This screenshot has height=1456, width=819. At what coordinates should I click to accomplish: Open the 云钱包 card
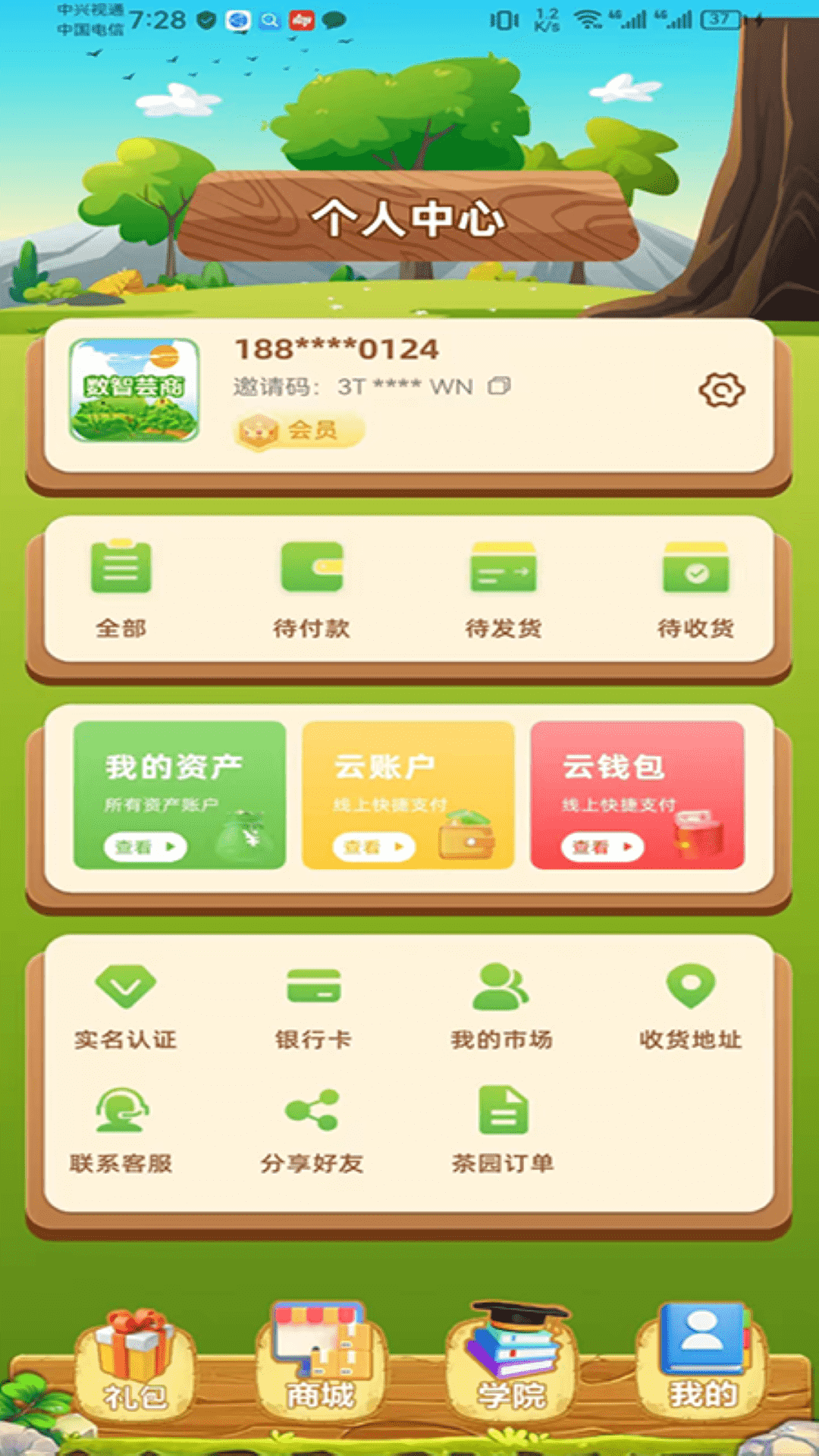click(637, 795)
